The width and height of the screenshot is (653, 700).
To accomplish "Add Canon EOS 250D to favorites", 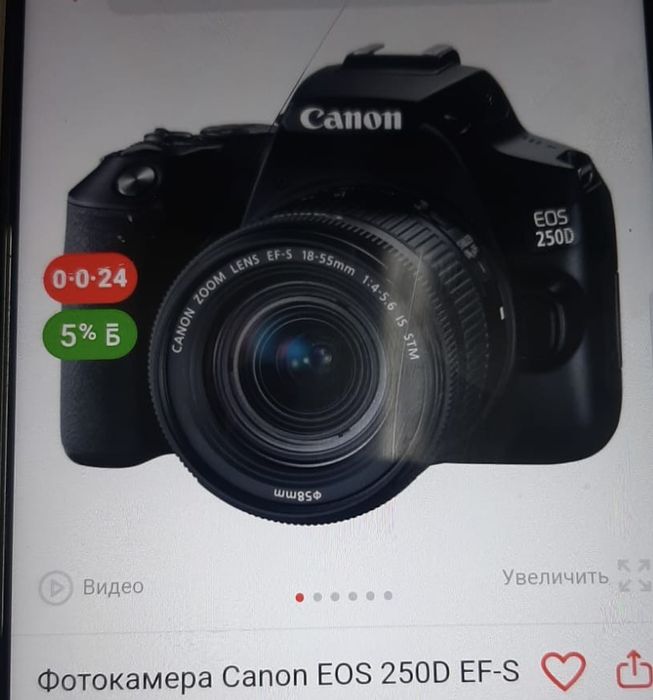I will pyautogui.click(x=562, y=671).
